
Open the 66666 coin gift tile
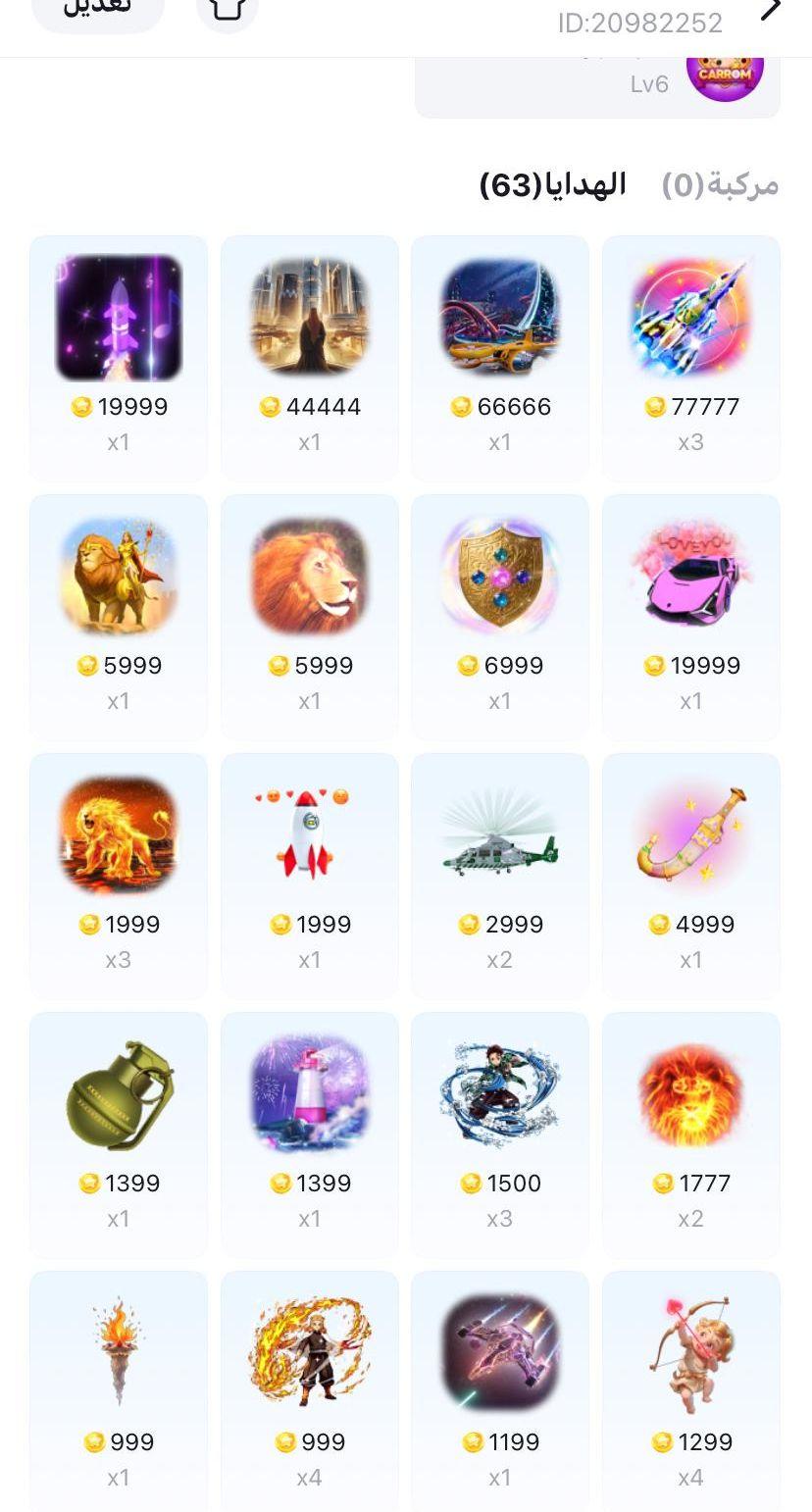pos(500,358)
